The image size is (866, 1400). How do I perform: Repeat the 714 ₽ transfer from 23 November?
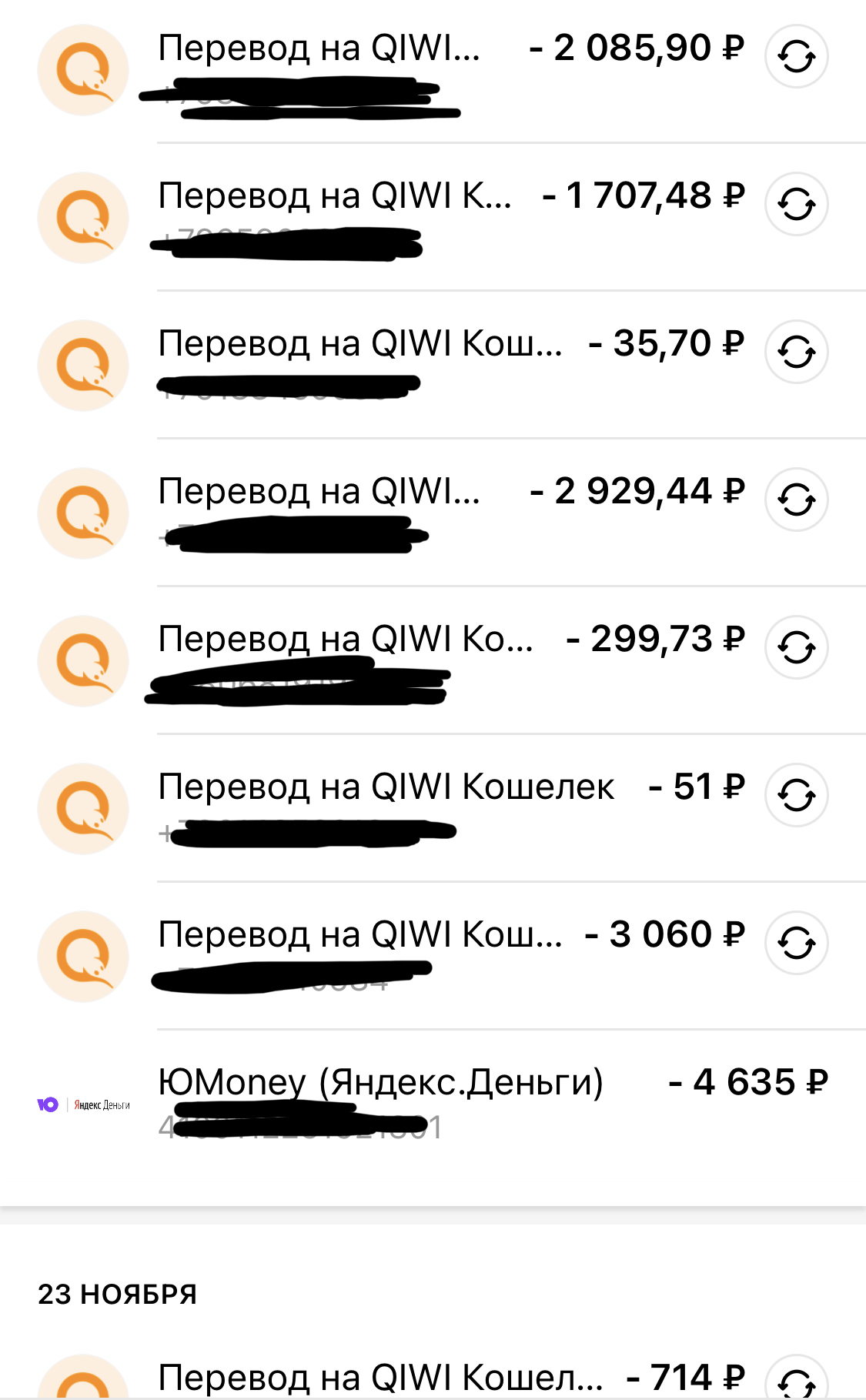pyautogui.click(x=796, y=1382)
